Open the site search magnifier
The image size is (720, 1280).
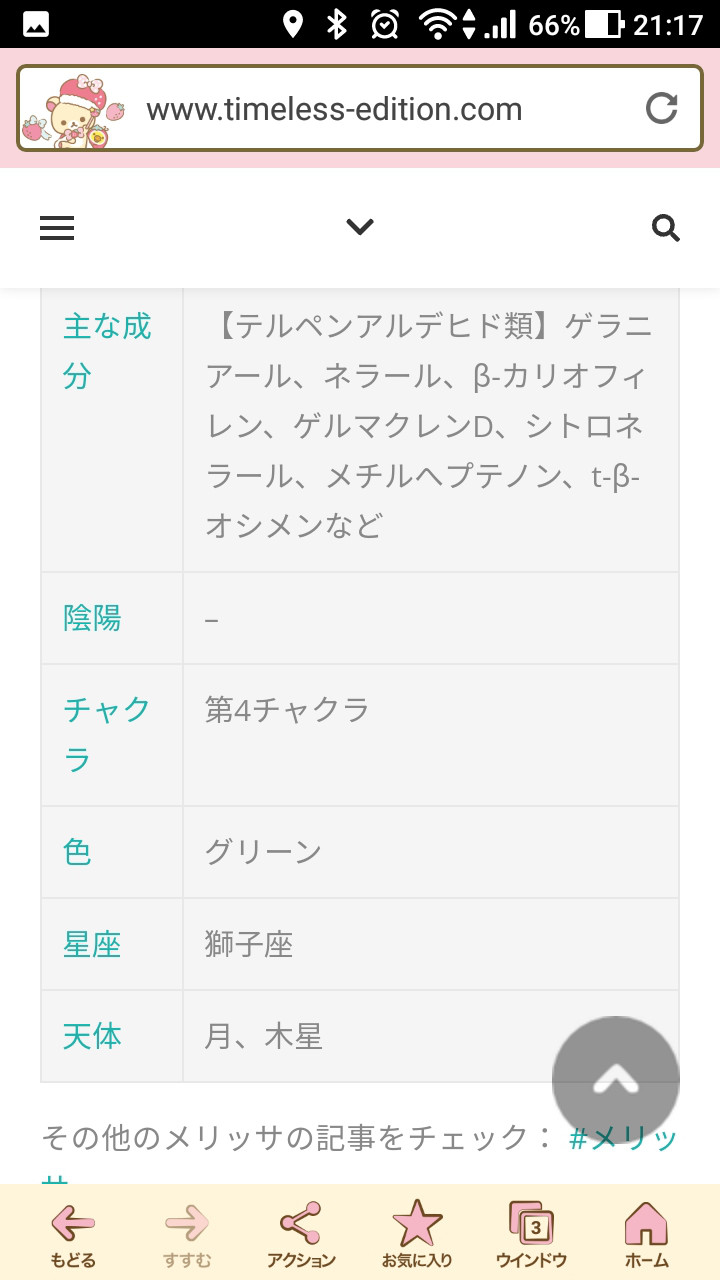pos(666,228)
